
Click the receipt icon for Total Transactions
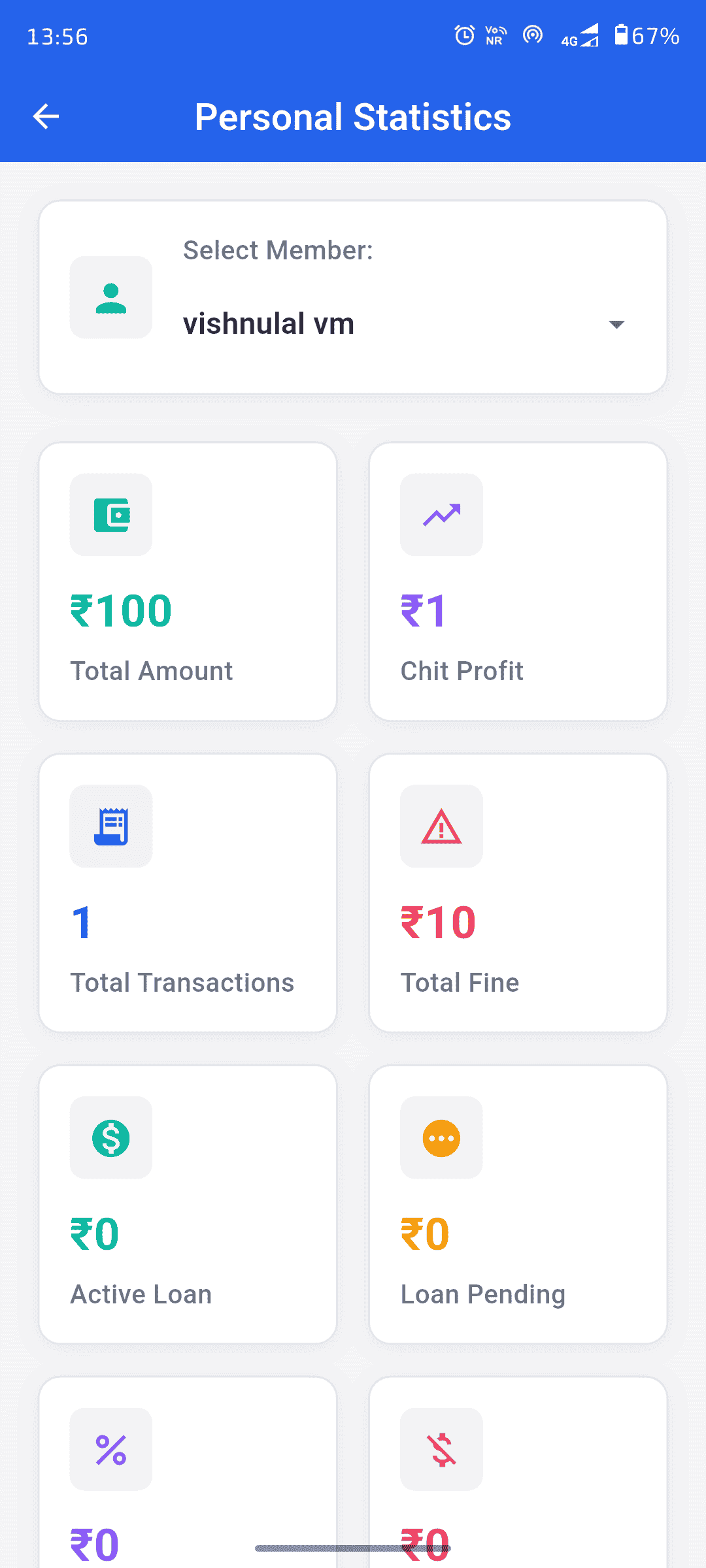tap(110, 826)
